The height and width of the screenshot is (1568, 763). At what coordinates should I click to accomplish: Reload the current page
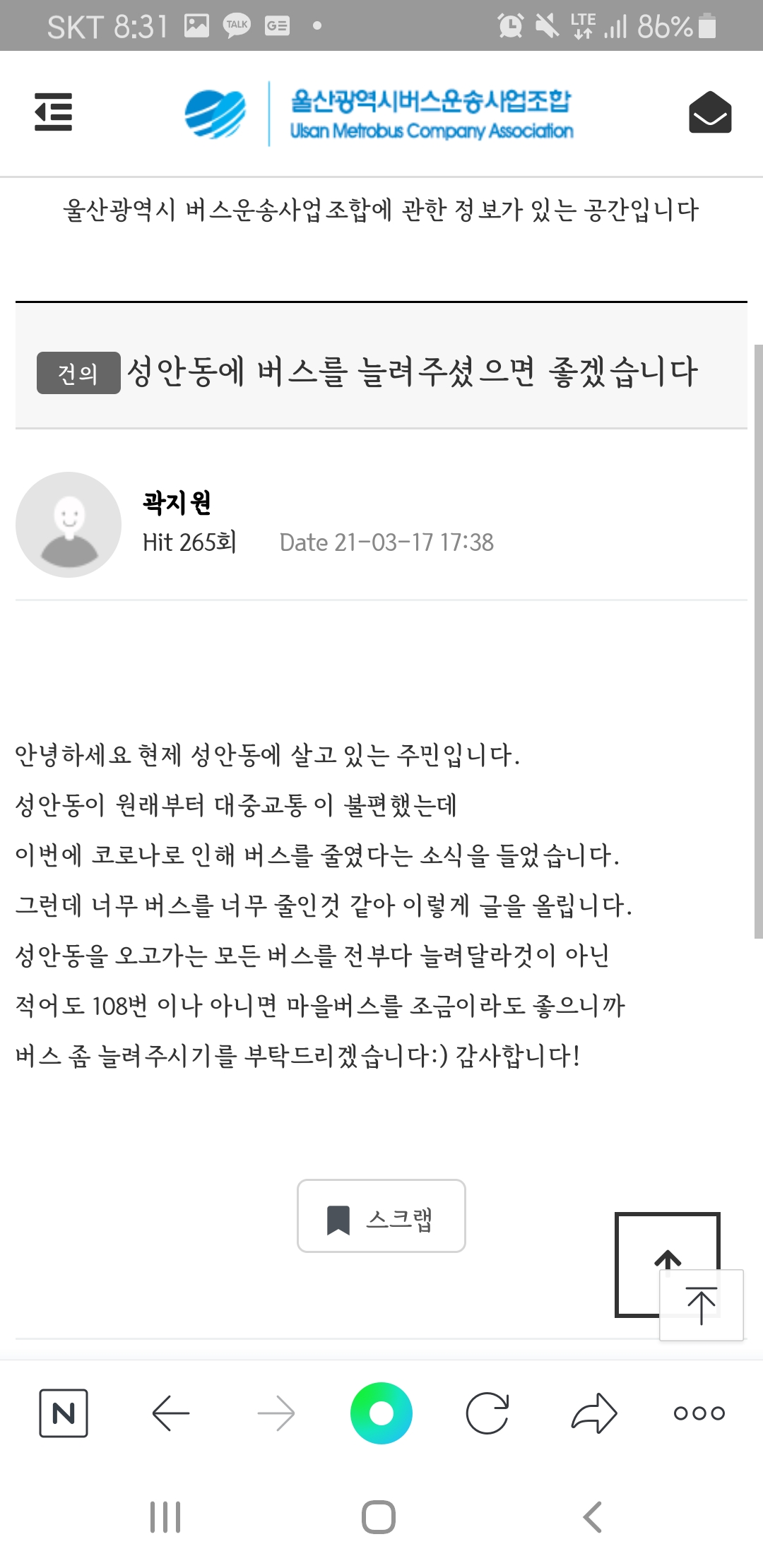click(487, 1413)
